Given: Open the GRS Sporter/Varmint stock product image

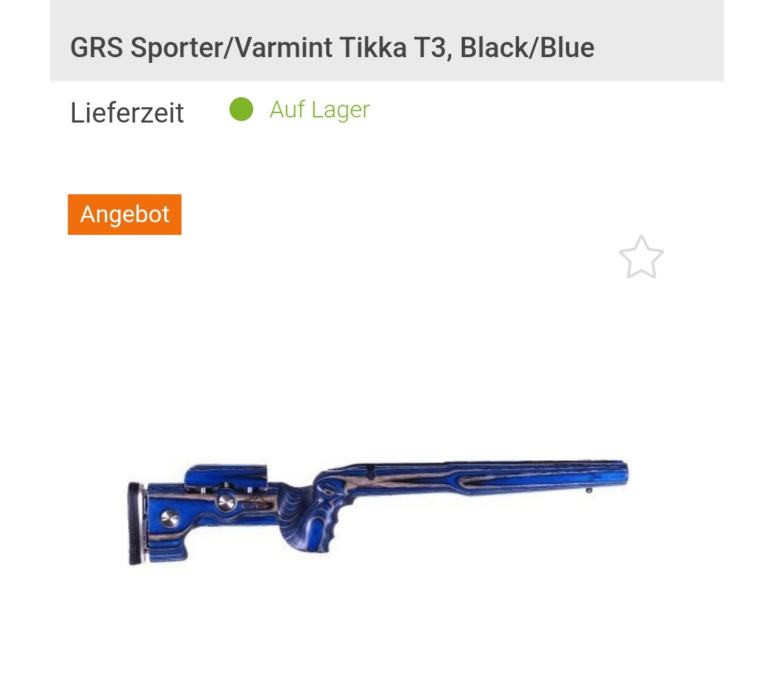Looking at the screenshot, I should 380,508.
